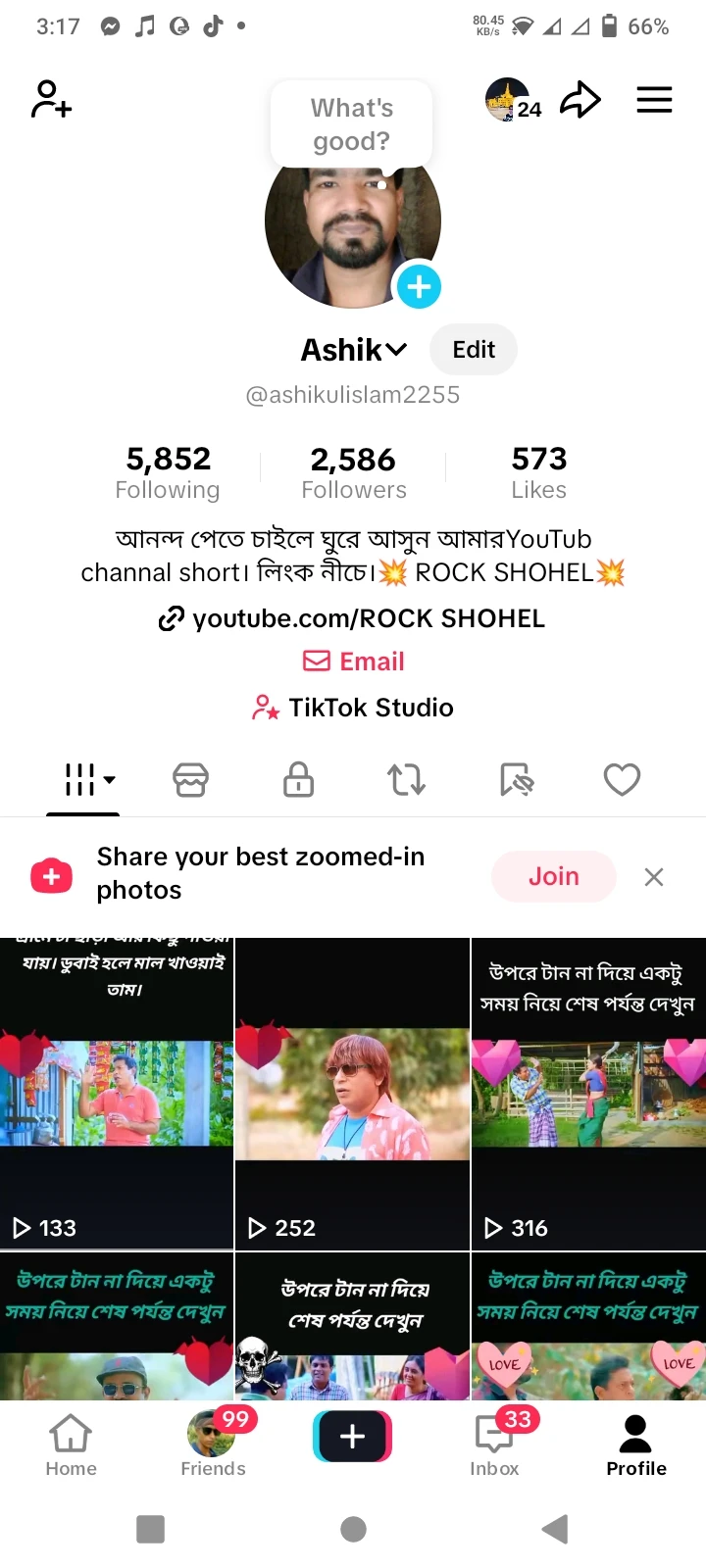Open the Inbox tab
Image resolution: width=706 pixels, height=1568 pixels.
click(494, 1445)
